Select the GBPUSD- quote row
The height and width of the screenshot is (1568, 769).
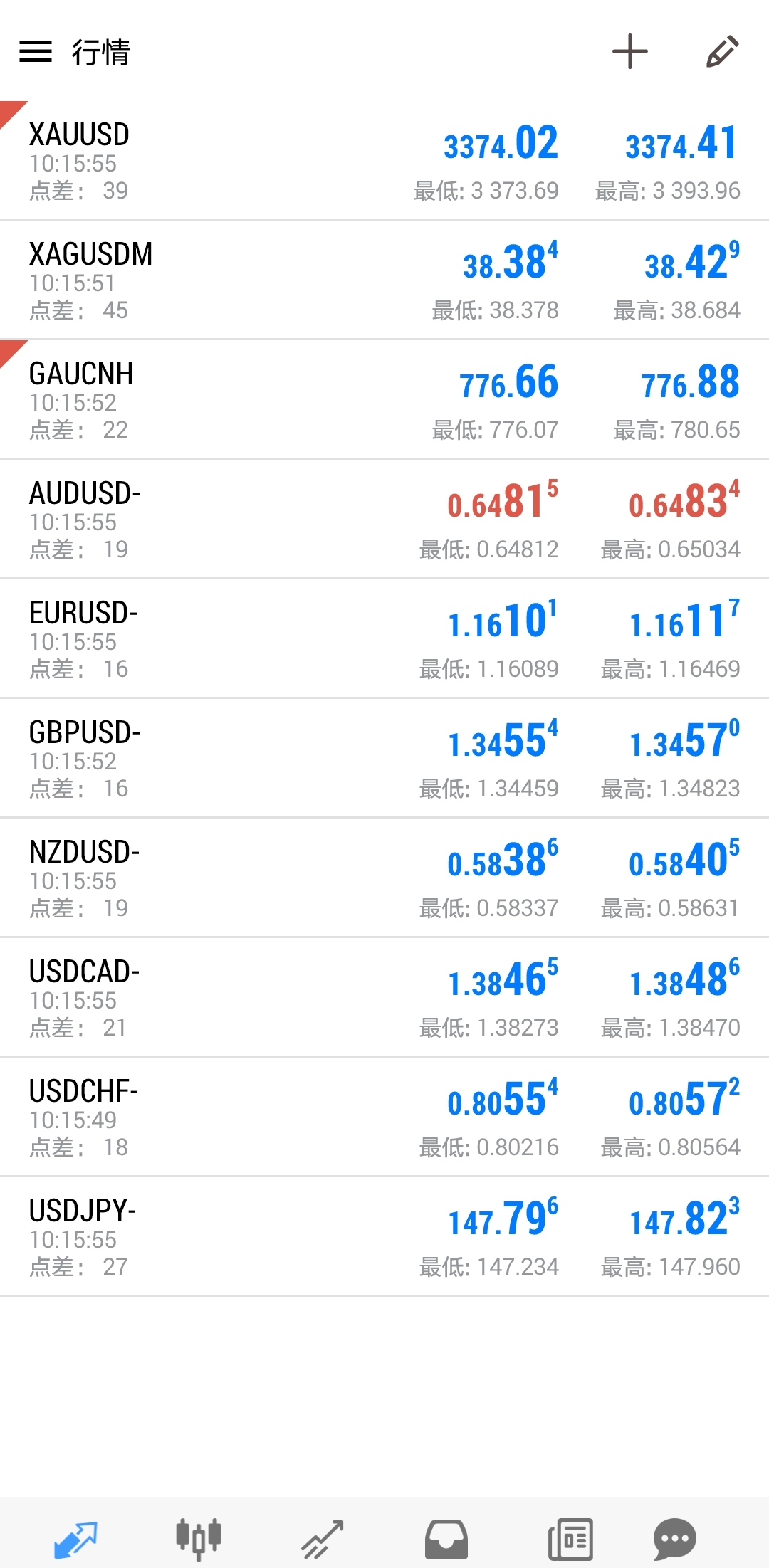[384, 758]
